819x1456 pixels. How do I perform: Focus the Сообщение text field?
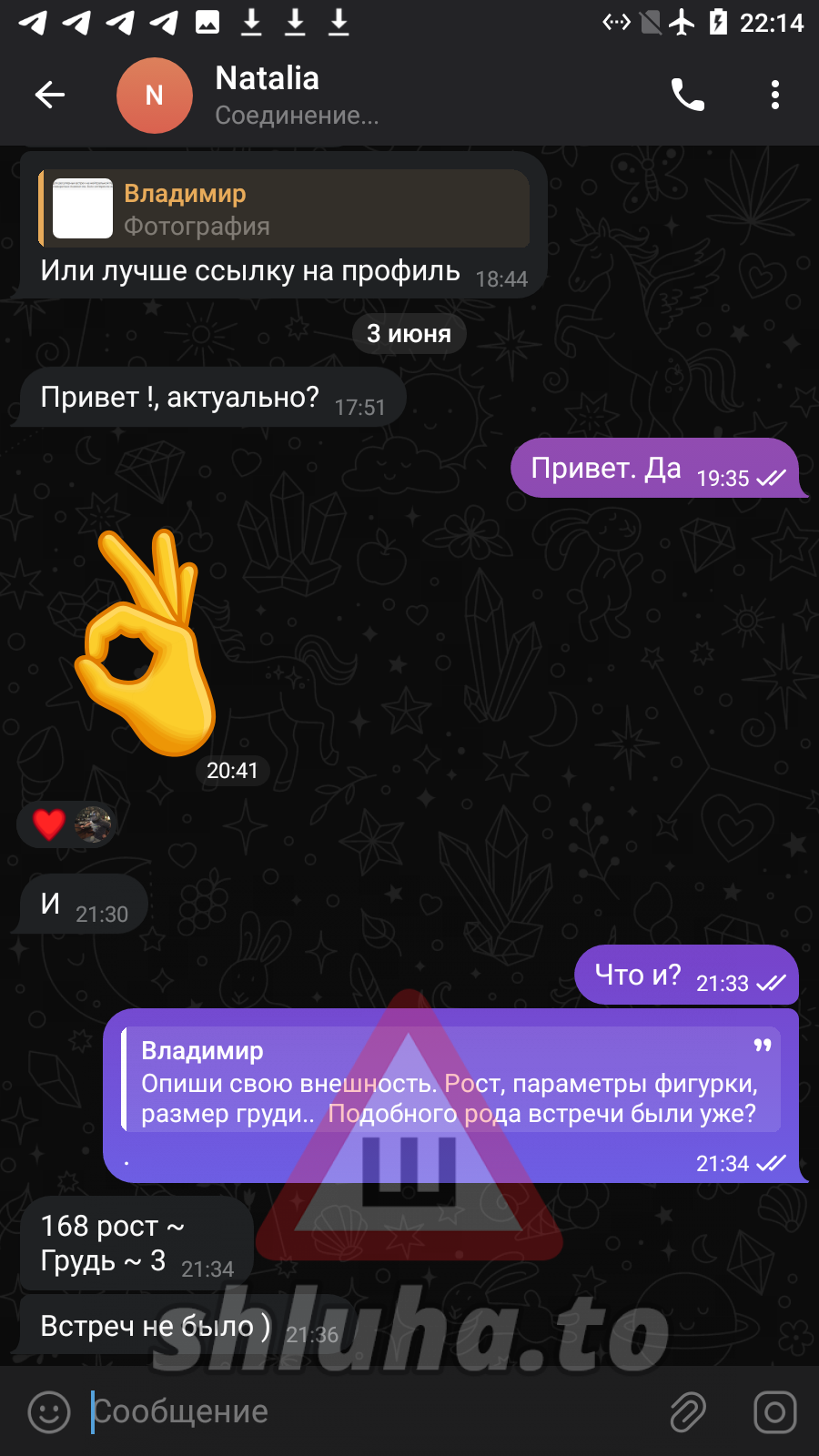[364, 1411]
